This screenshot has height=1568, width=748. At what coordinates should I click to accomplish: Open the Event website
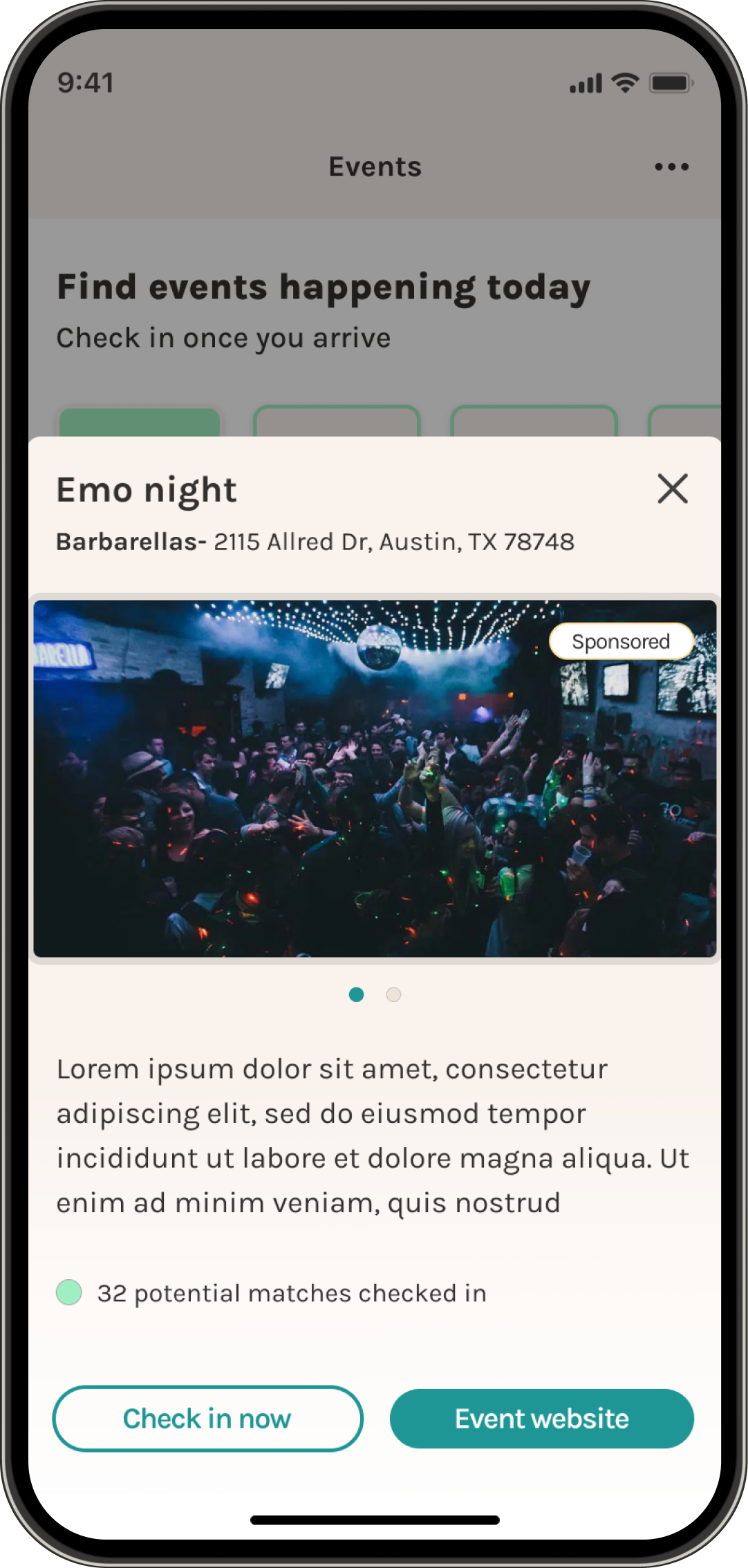click(541, 1418)
